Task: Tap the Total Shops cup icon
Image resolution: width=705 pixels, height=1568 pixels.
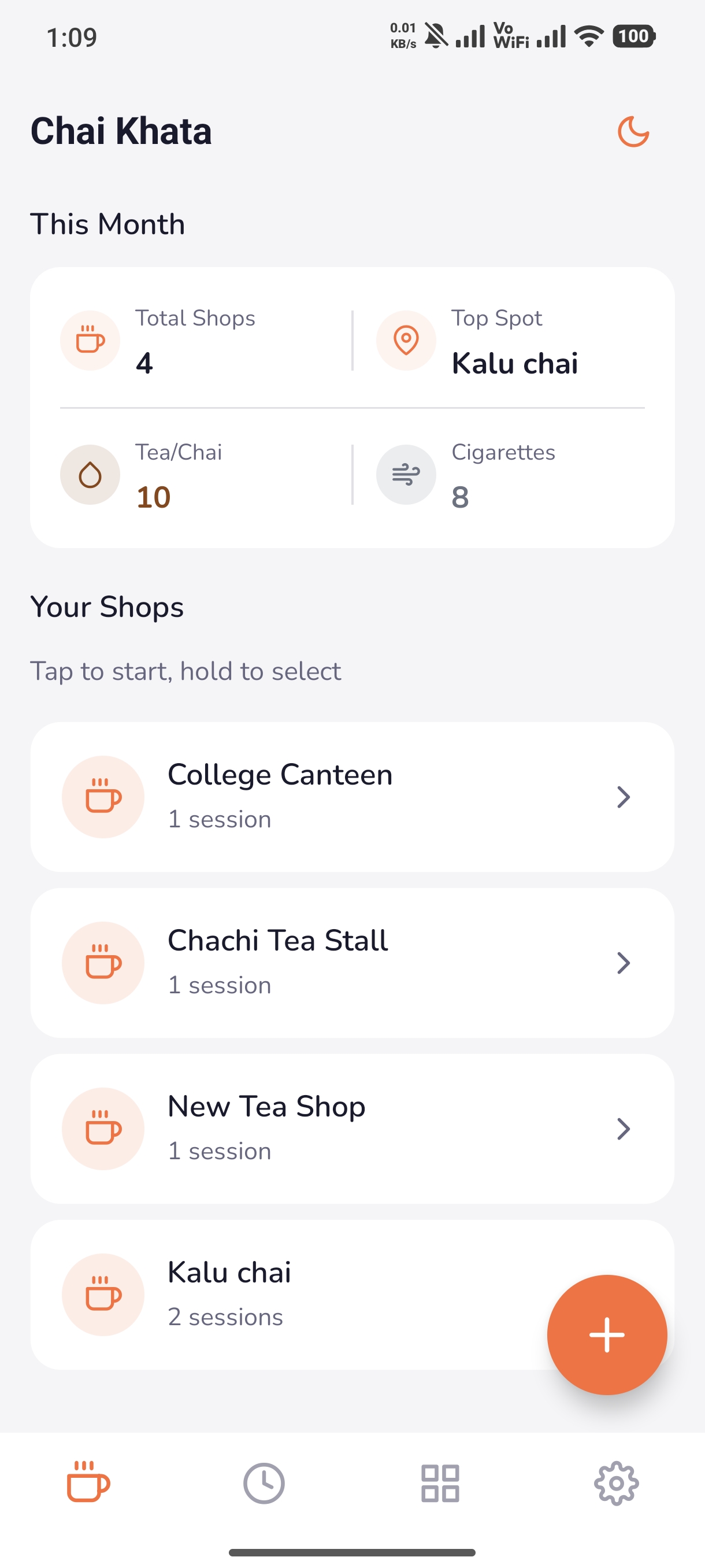Action: click(90, 341)
